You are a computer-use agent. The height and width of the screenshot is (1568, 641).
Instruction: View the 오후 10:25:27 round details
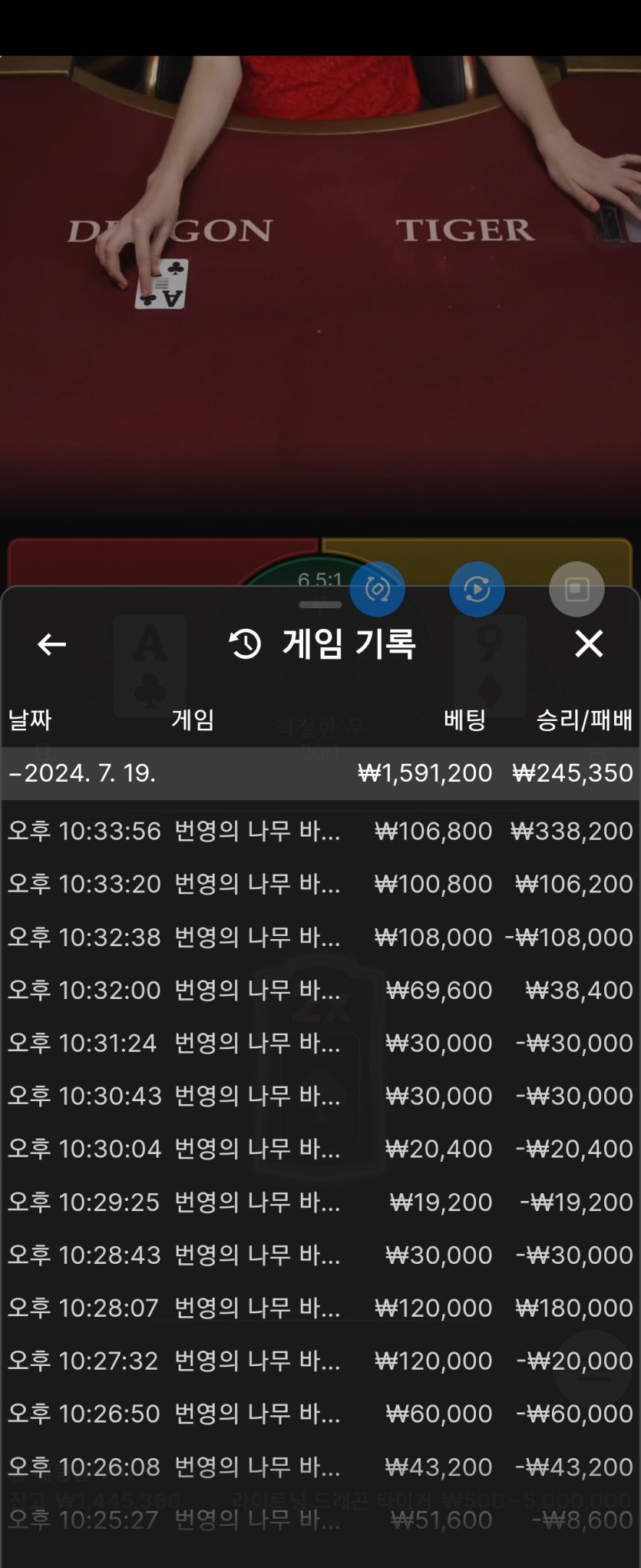320,1520
